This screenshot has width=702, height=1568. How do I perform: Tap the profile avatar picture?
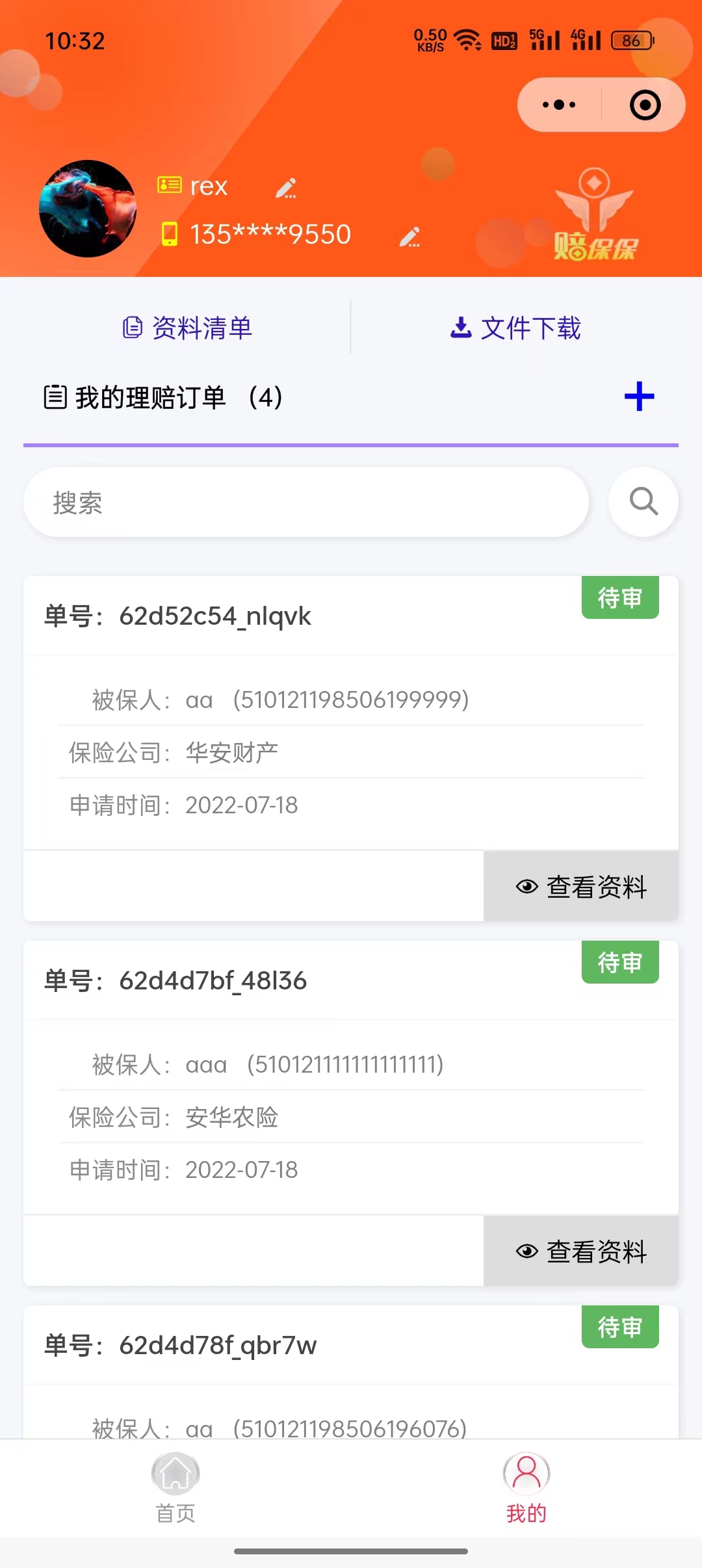click(x=88, y=209)
